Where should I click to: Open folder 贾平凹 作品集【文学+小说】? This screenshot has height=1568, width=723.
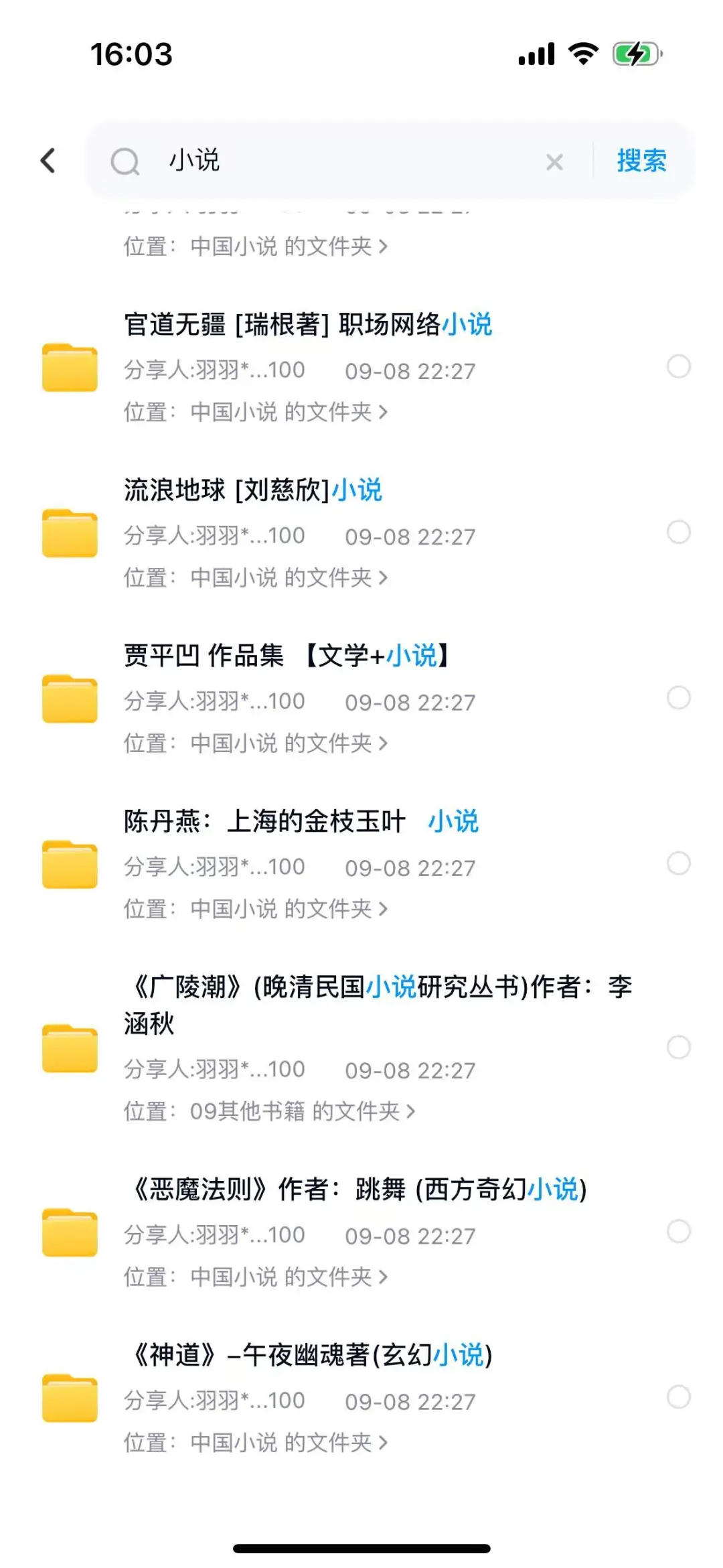pyautogui.click(x=288, y=656)
